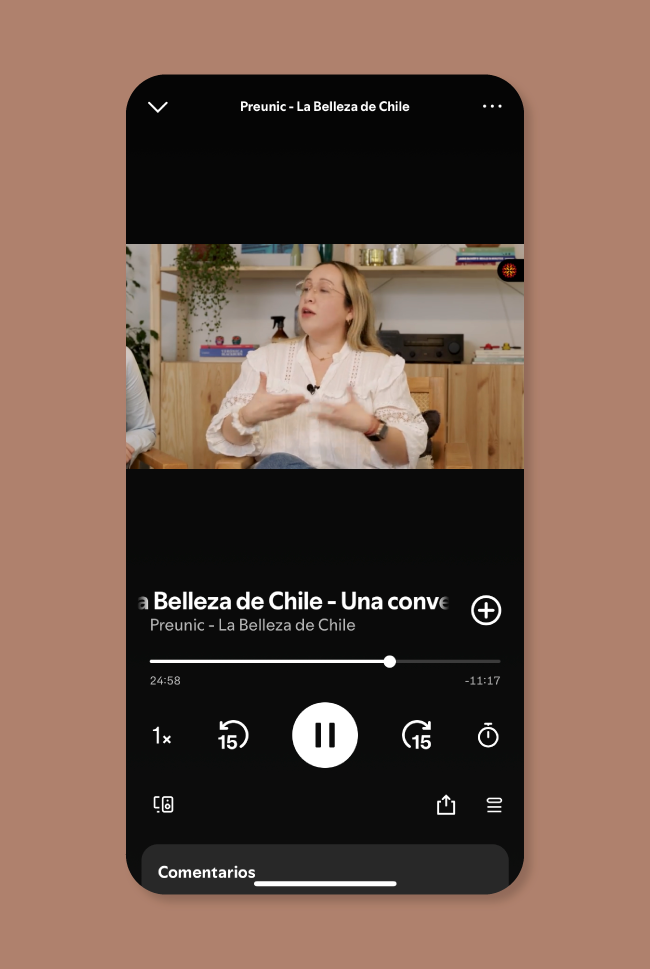Open the Preunic - La Belleza de Chile show link

coord(253,625)
